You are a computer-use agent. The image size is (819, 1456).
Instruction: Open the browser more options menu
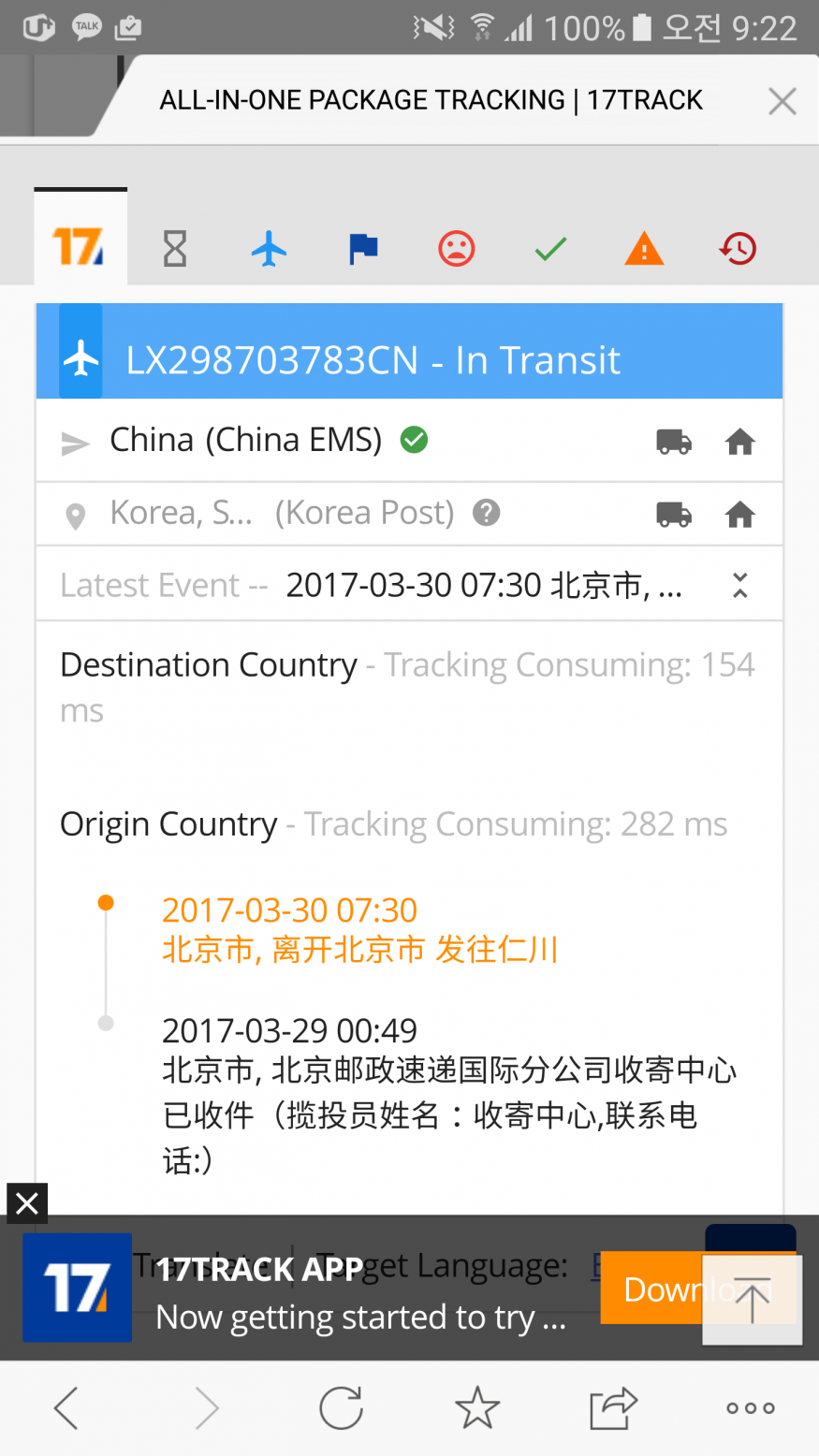point(751,1408)
